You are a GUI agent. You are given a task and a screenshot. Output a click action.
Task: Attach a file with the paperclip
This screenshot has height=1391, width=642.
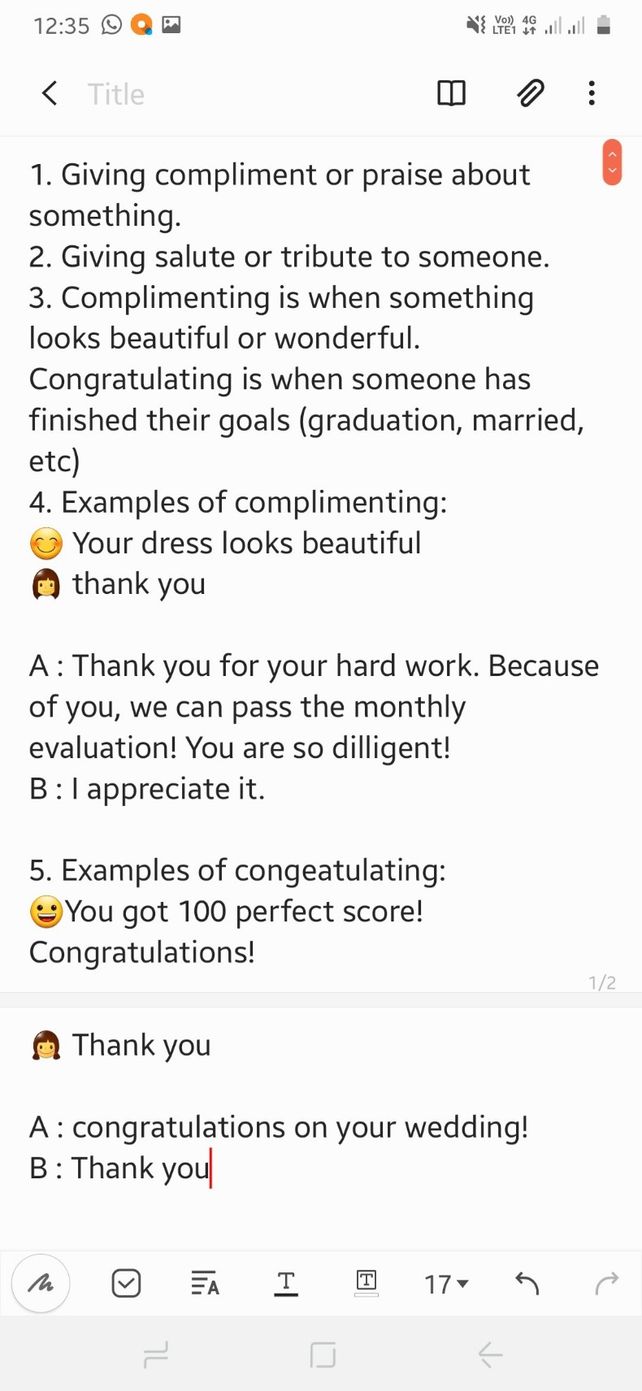point(530,94)
